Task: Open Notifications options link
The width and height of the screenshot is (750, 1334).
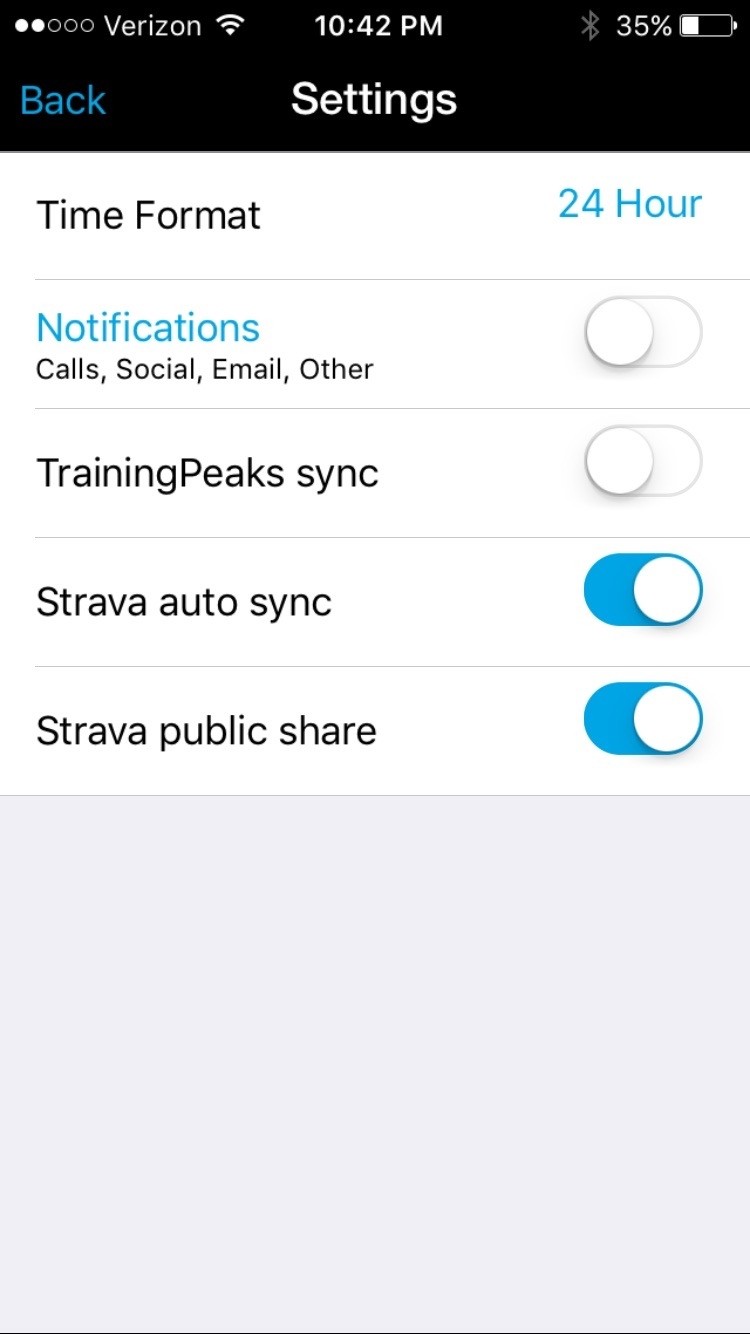Action: (148, 328)
